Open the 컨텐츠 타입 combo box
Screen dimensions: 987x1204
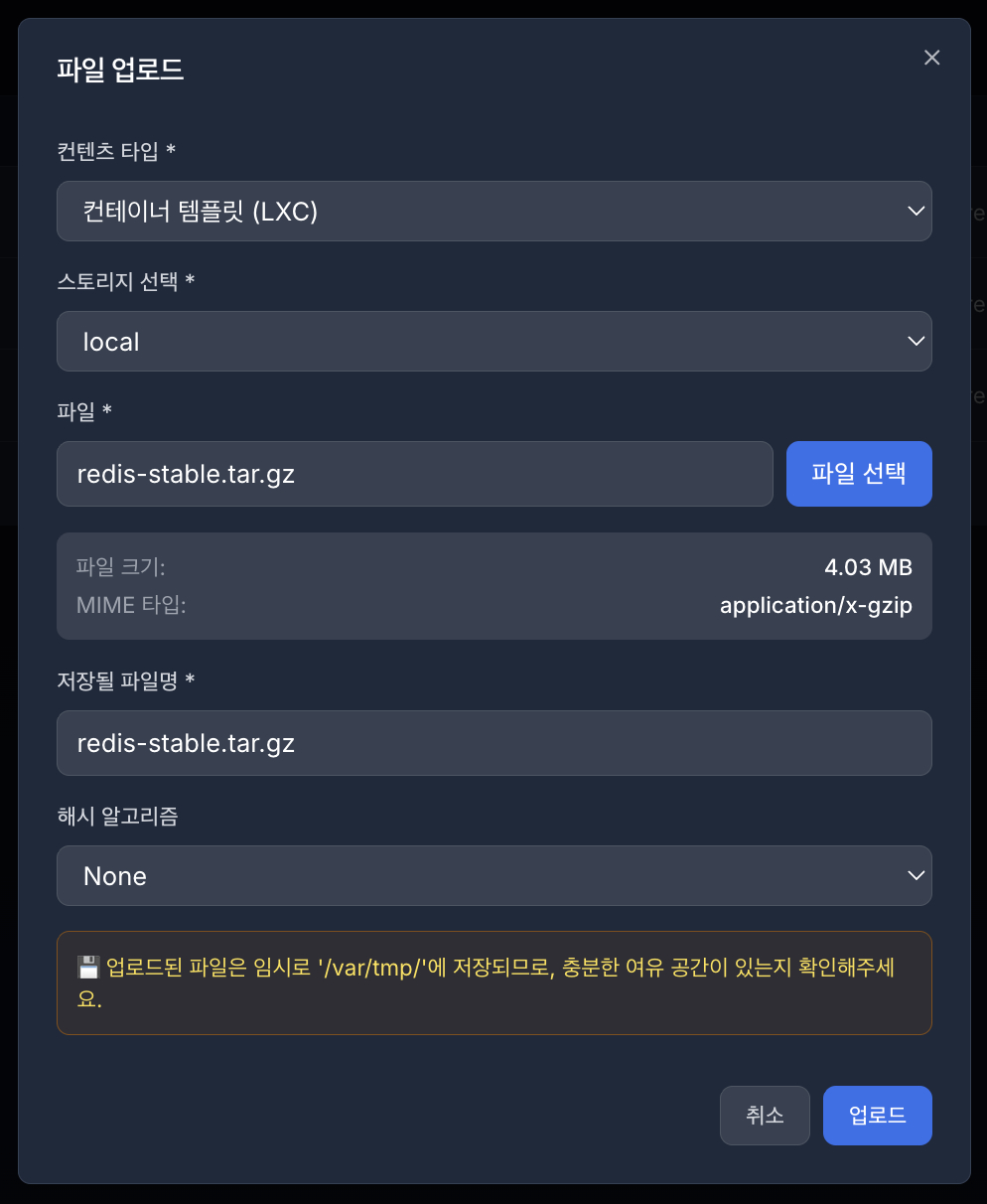(493, 211)
